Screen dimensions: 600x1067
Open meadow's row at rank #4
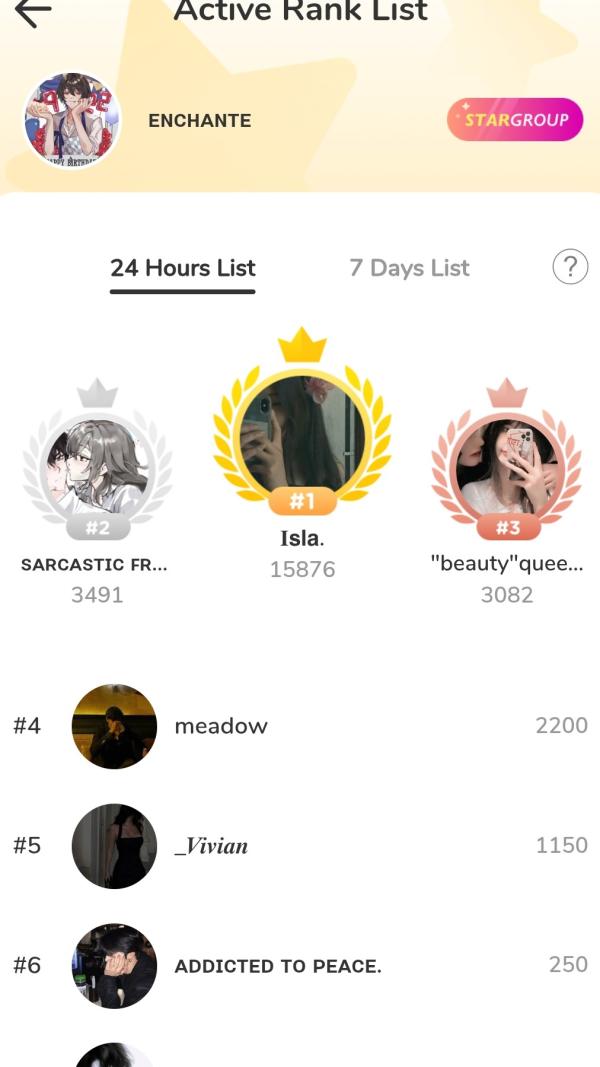pos(300,726)
